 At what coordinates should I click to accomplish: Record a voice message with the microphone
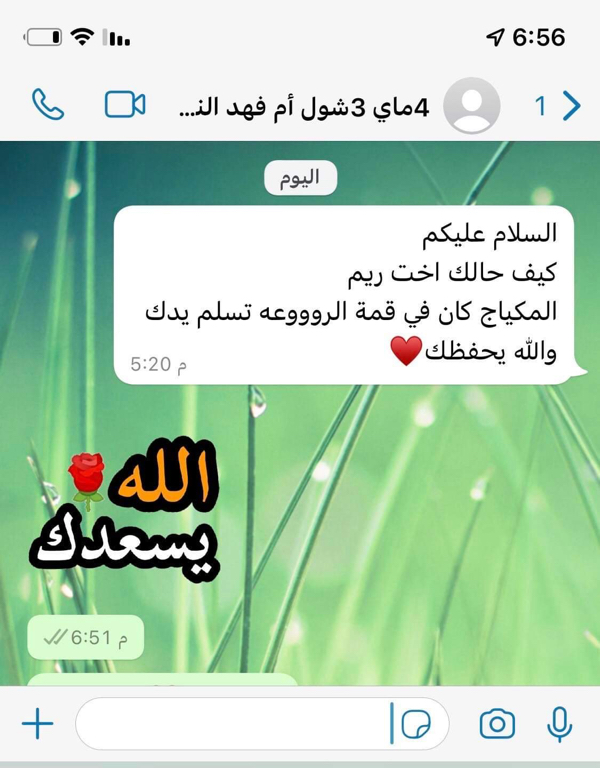click(x=560, y=723)
